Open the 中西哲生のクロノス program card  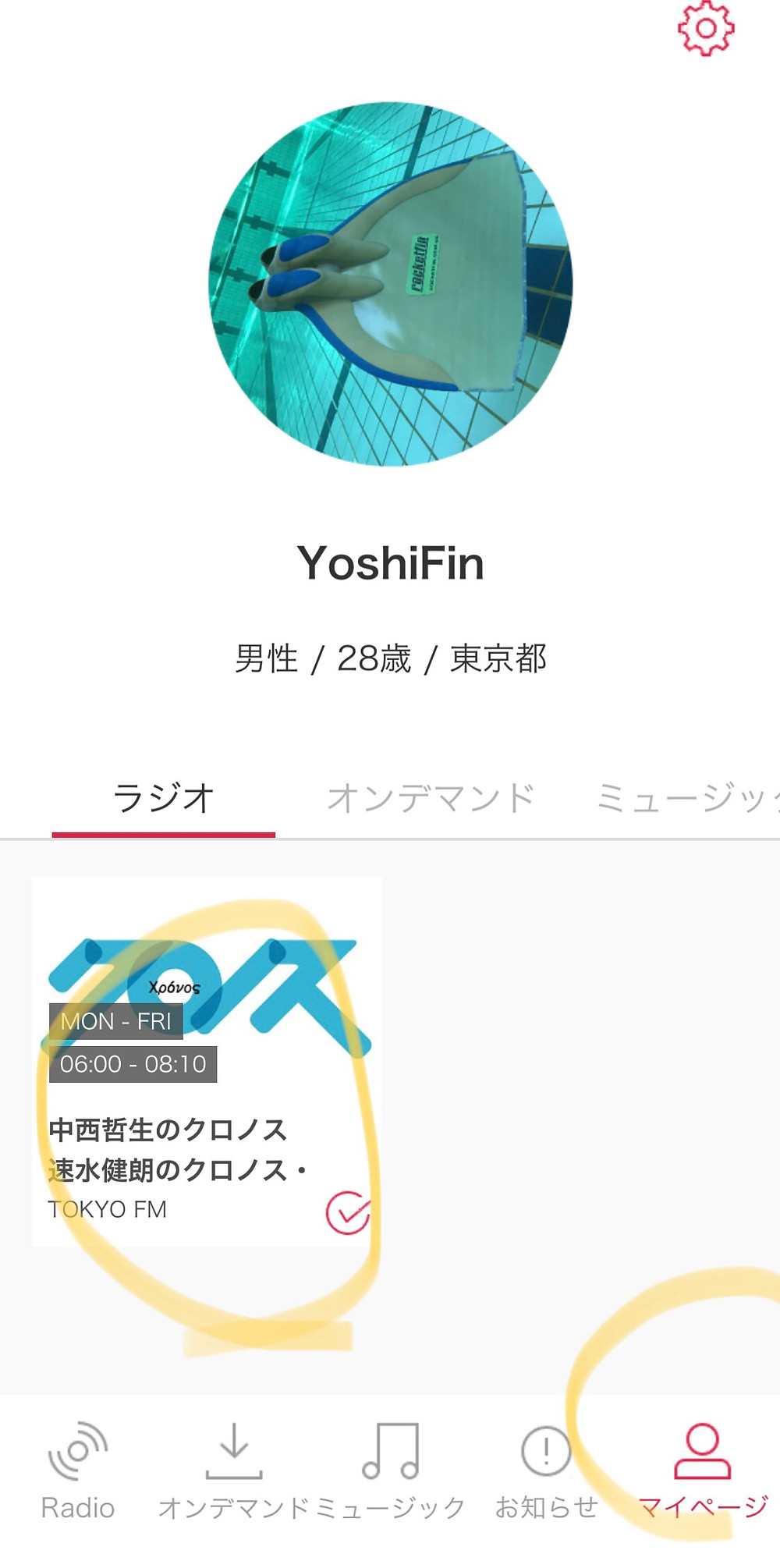207,1061
